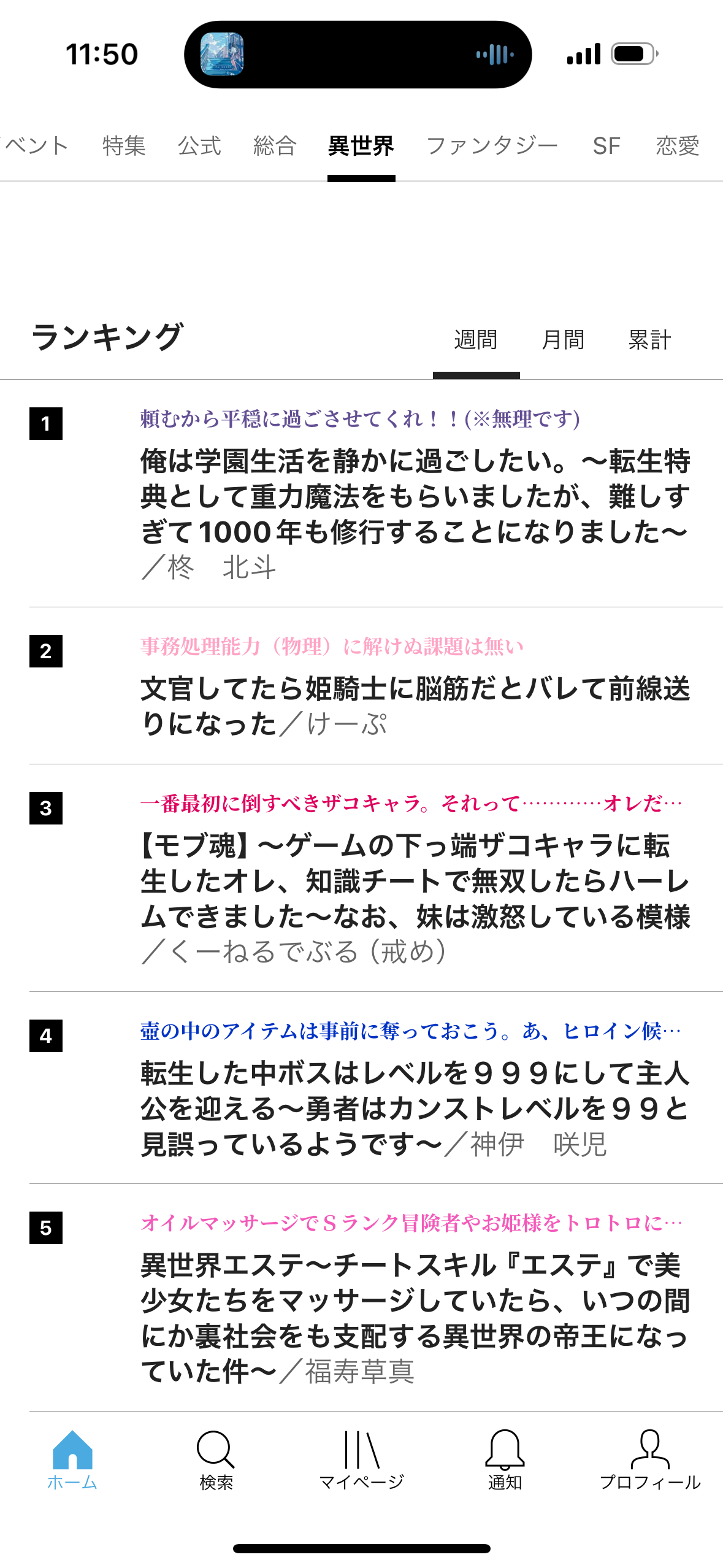Go to 検索 in bottom navigation

(216, 1460)
